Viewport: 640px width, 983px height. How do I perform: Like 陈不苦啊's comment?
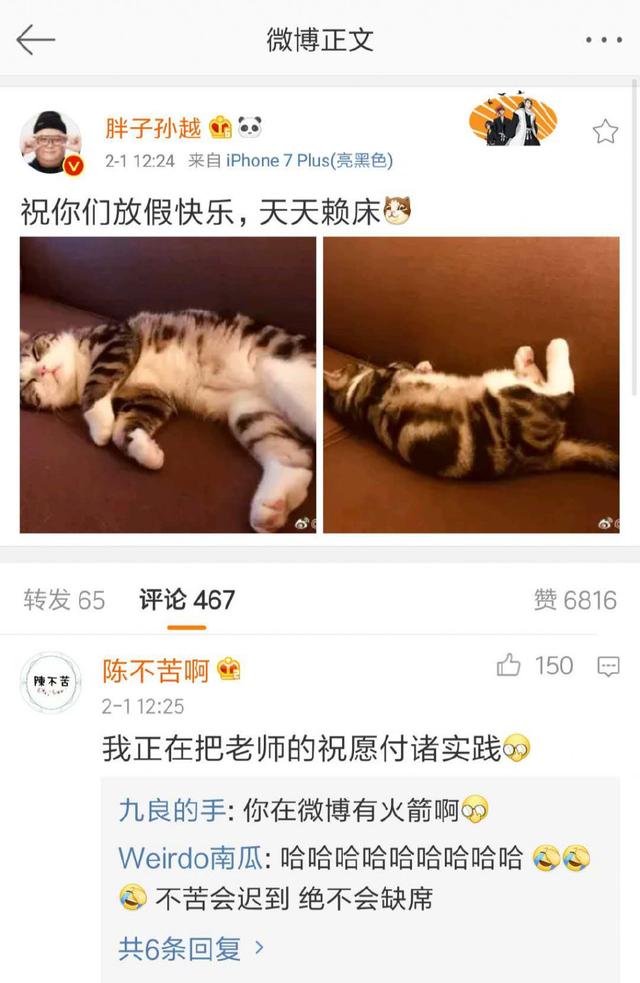509,666
